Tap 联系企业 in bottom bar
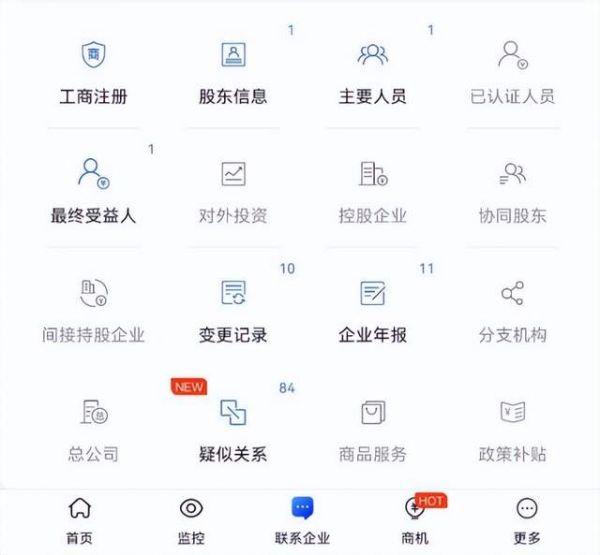Screen dimensions: 600x555 (x=302, y=521)
